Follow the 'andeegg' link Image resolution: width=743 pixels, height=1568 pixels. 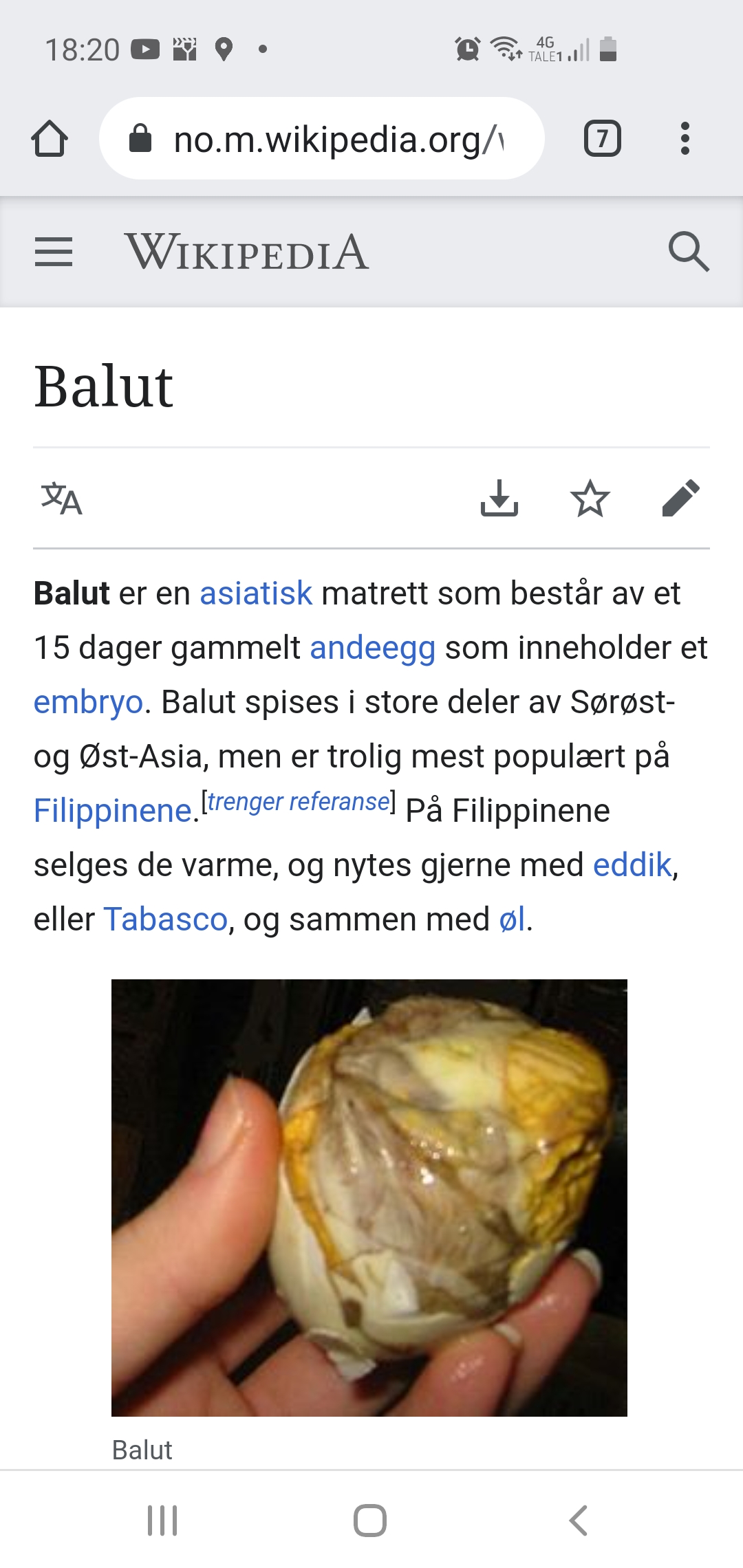[373, 648]
